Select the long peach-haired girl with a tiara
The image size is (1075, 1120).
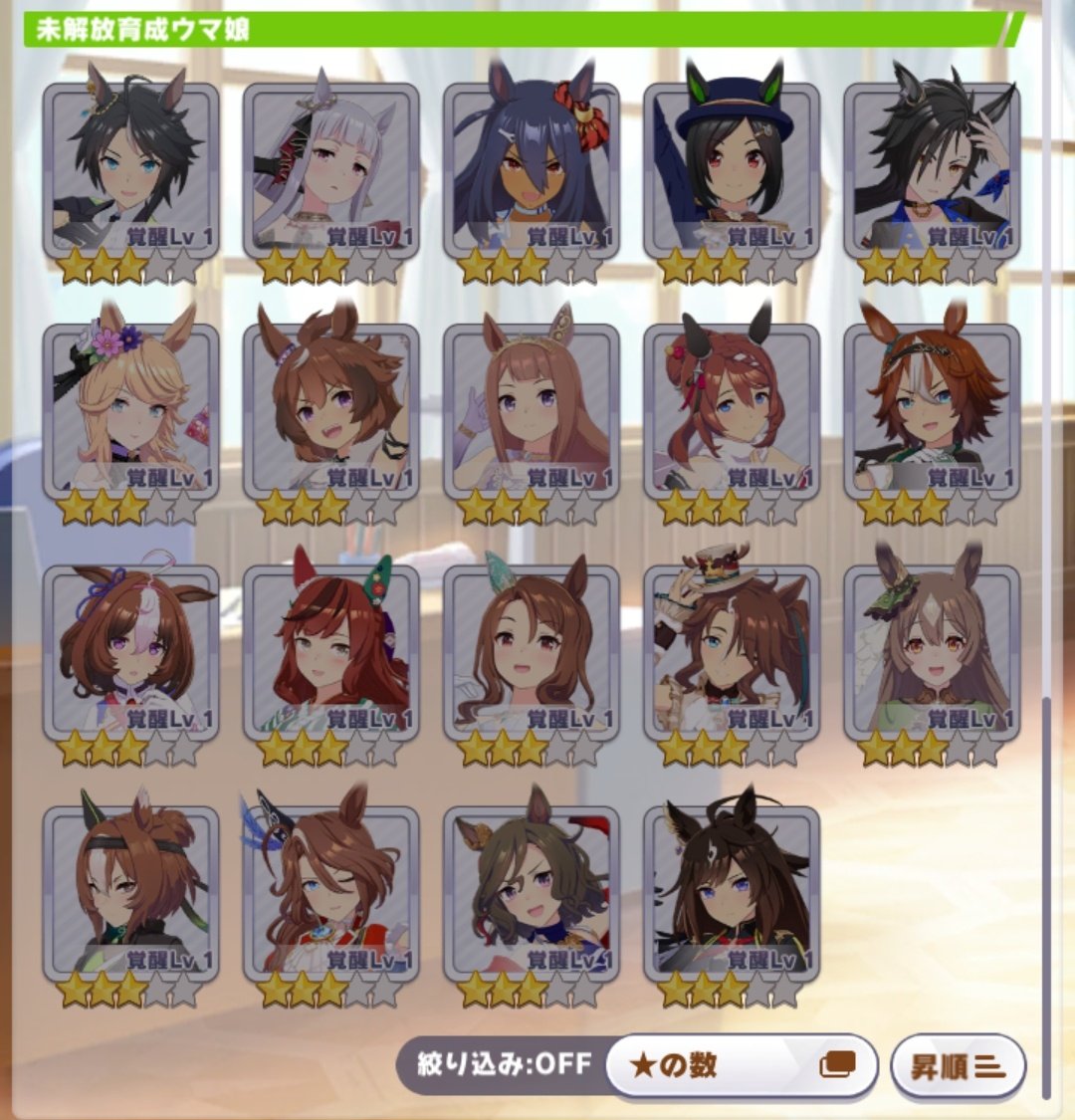coord(532,410)
